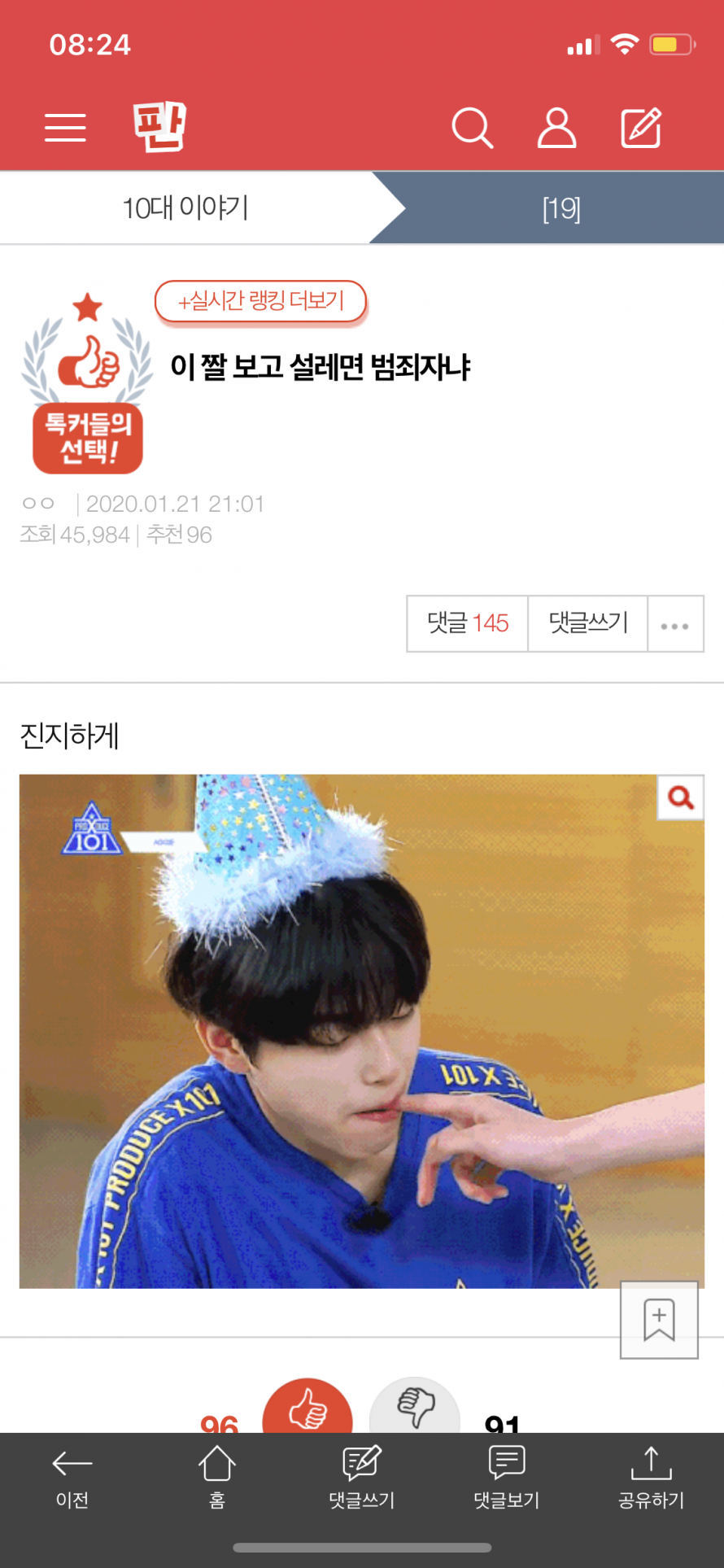The width and height of the screenshot is (724, 1568).
Task: Open search from the top bar
Action: (x=472, y=128)
